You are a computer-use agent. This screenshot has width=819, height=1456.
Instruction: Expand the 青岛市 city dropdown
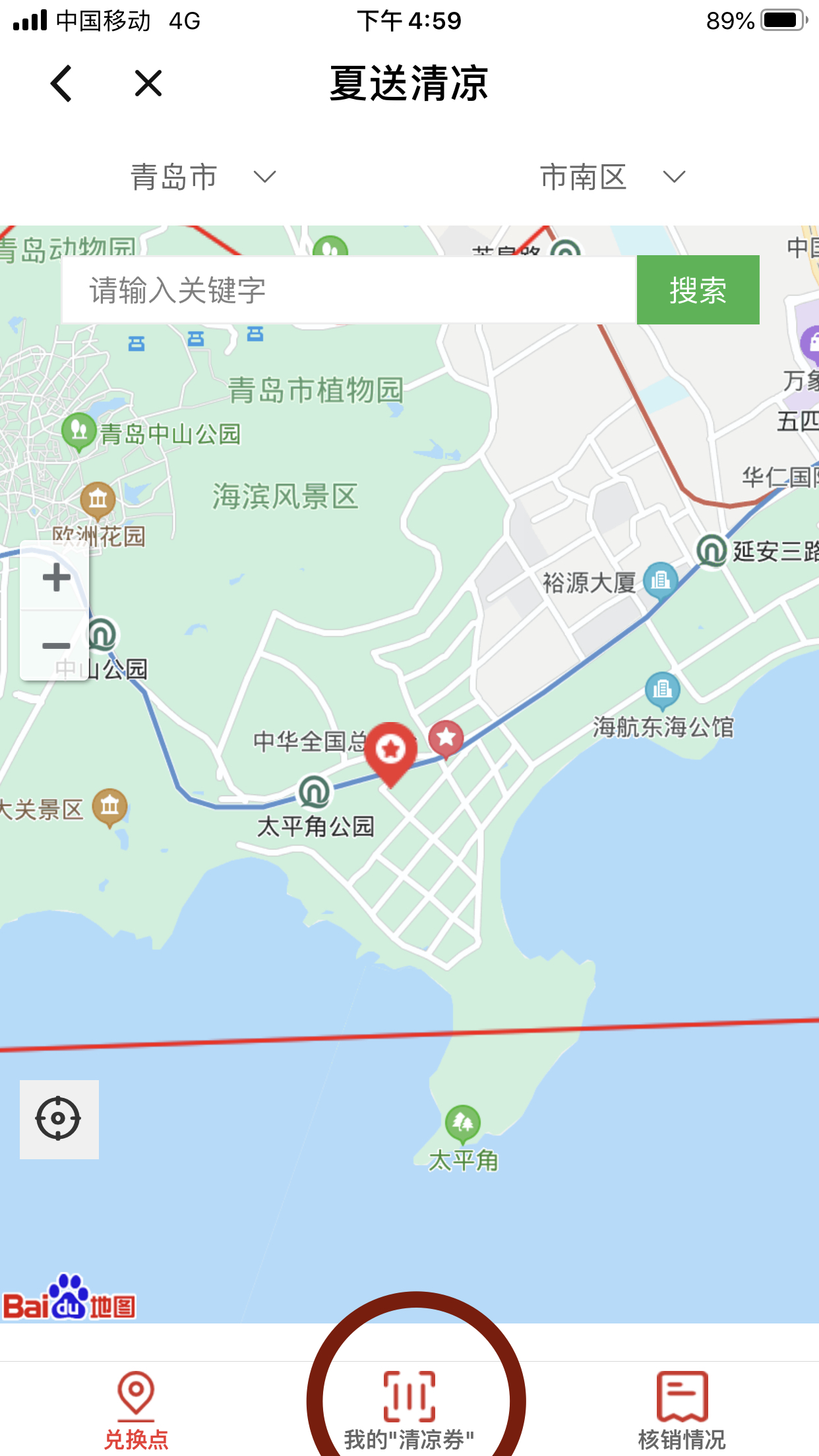click(203, 177)
